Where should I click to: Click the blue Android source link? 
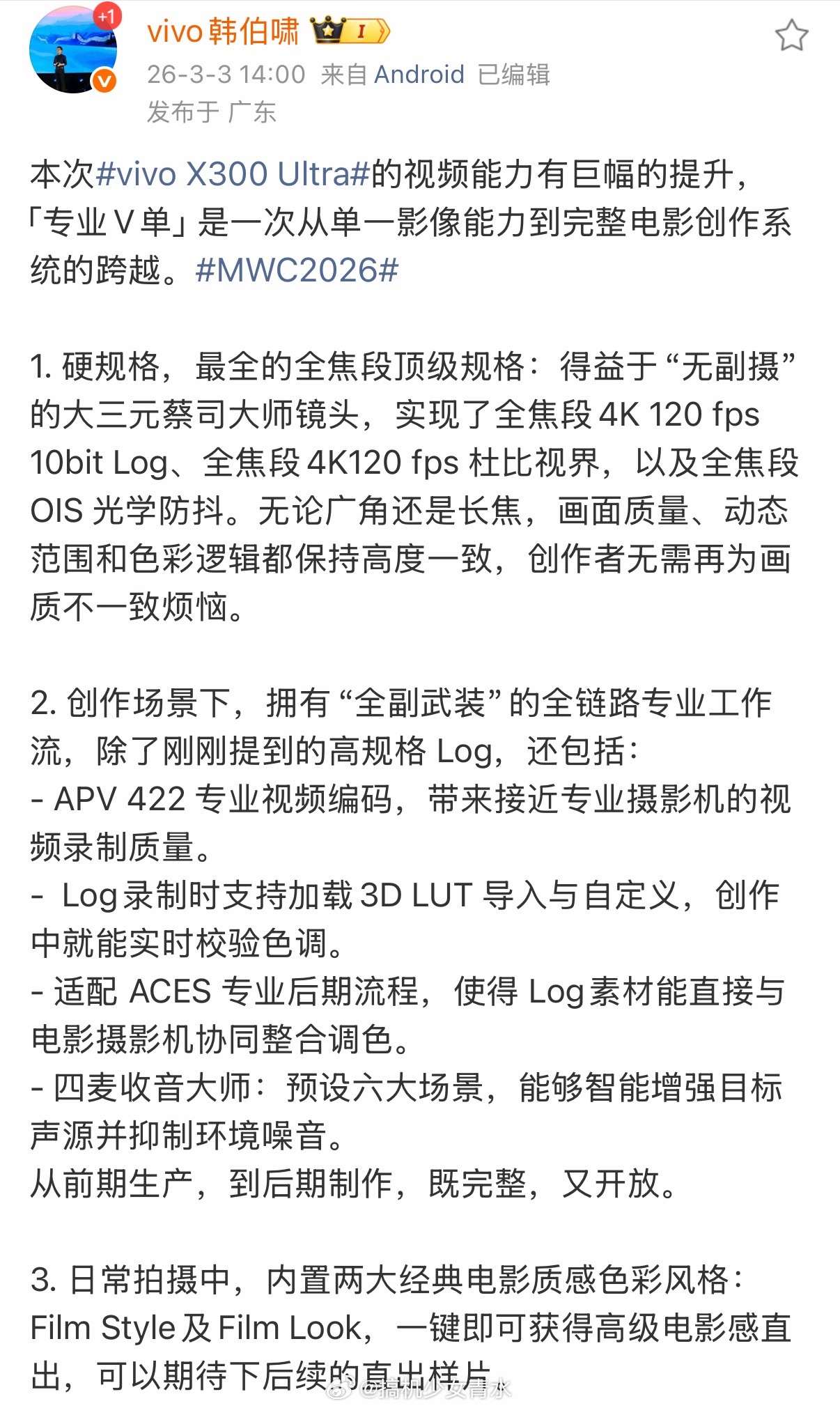pyautogui.click(x=418, y=73)
